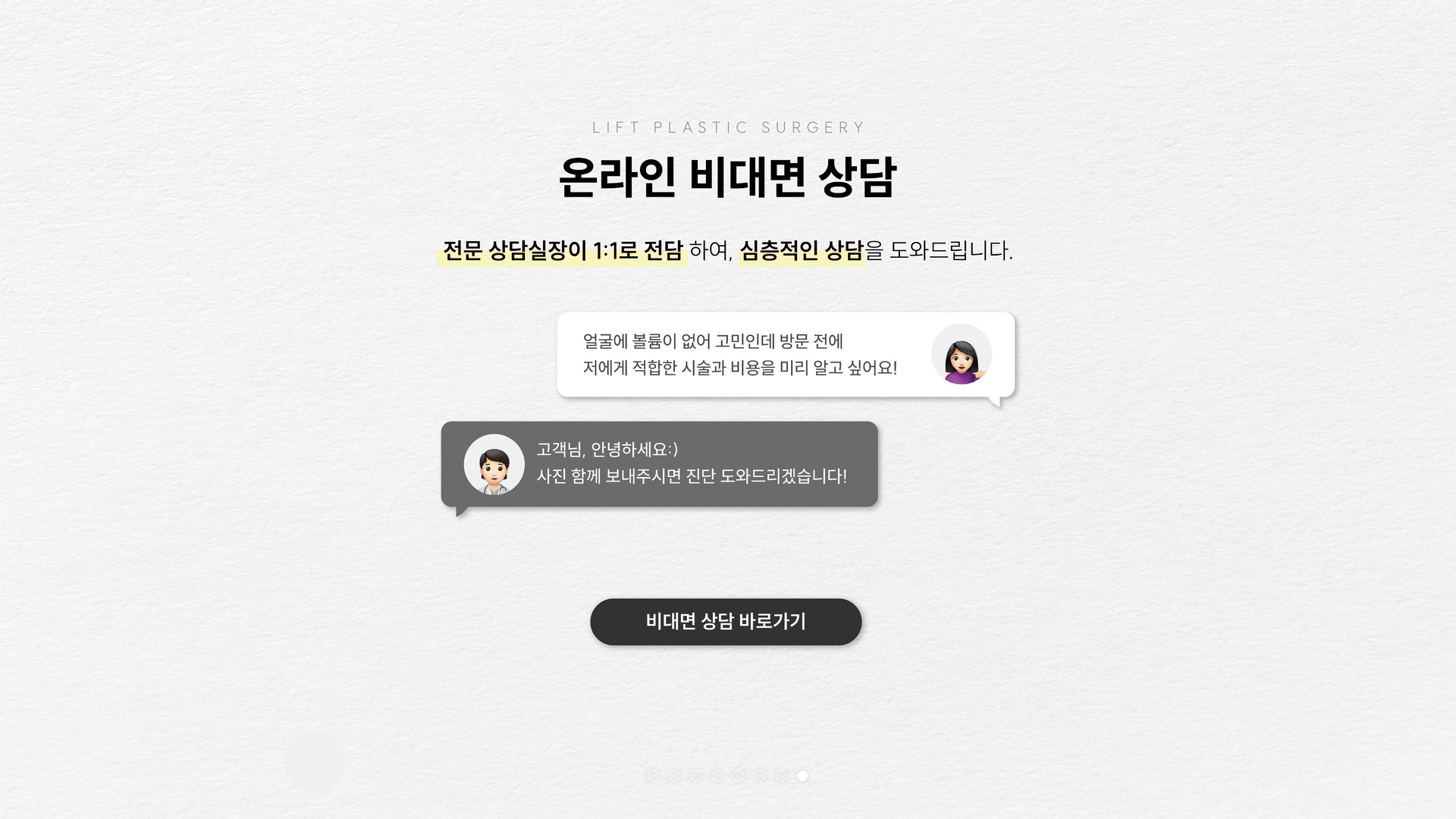Open the 비대면 상담 바로가기 button
This screenshot has width=1456, height=819.
726,622
